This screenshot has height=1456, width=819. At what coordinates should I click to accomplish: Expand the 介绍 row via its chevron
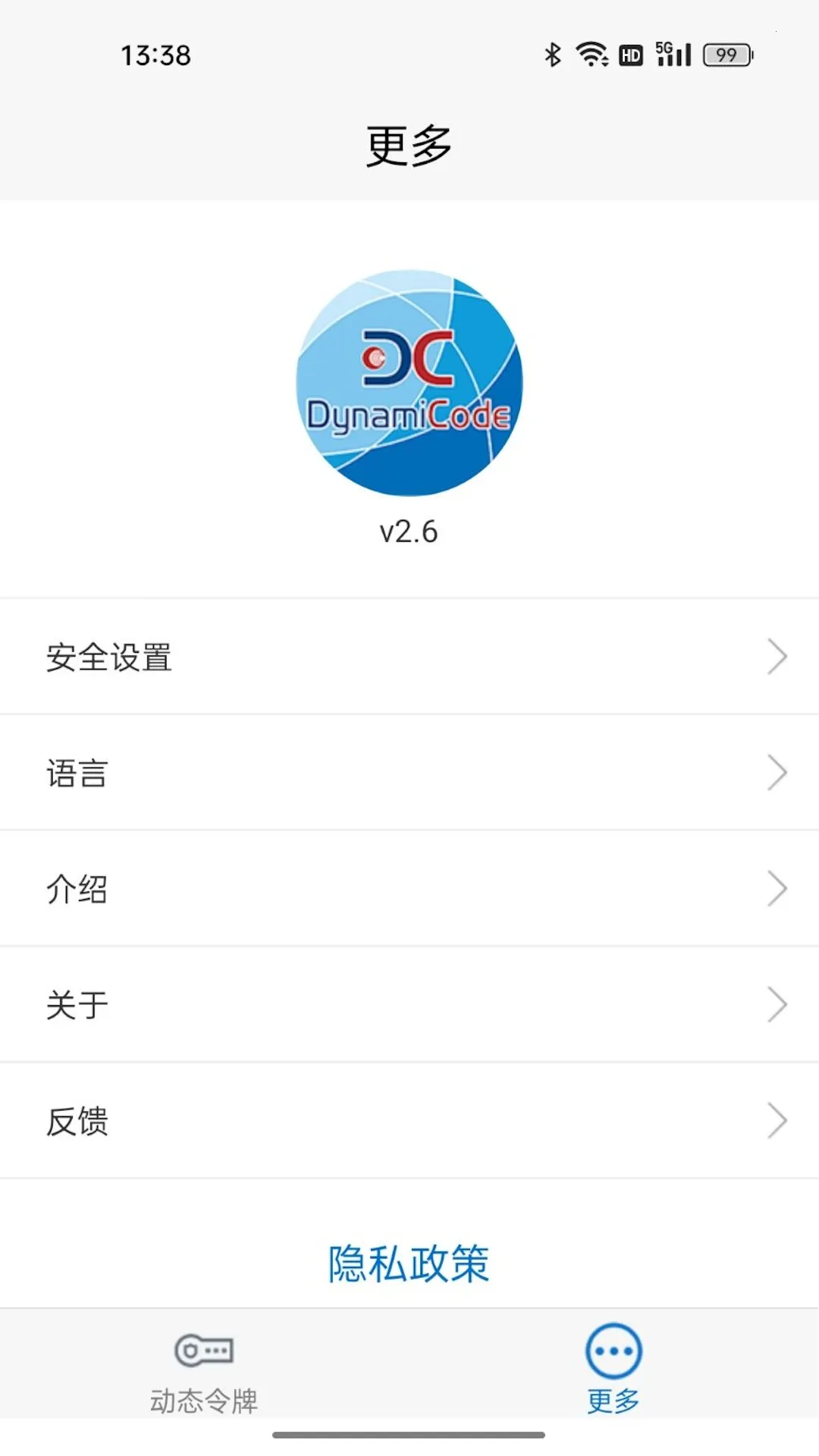pos(778,888)
